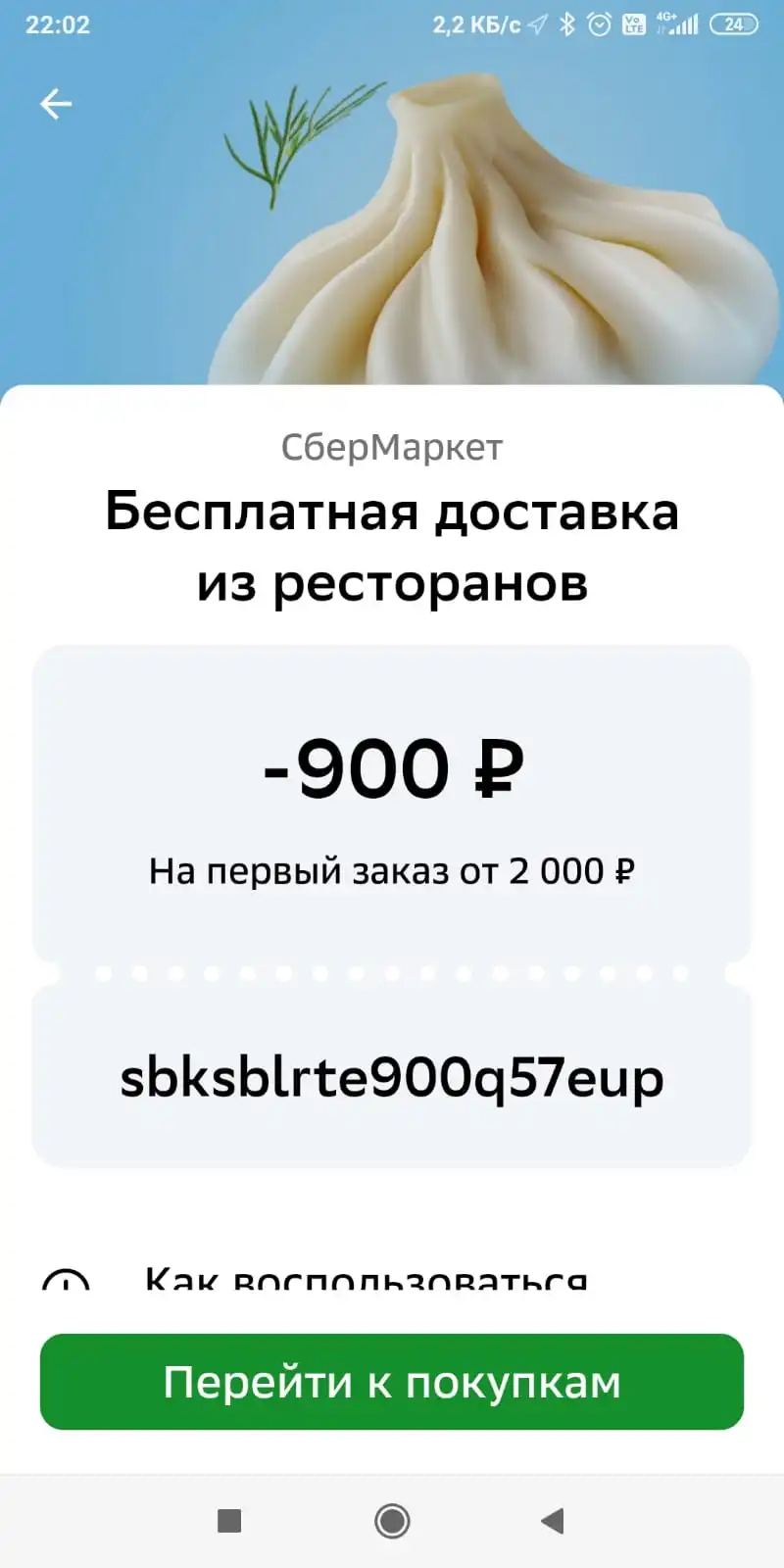Open the Как воспользоваться section
The image size is (784, 1568).
366,1278
